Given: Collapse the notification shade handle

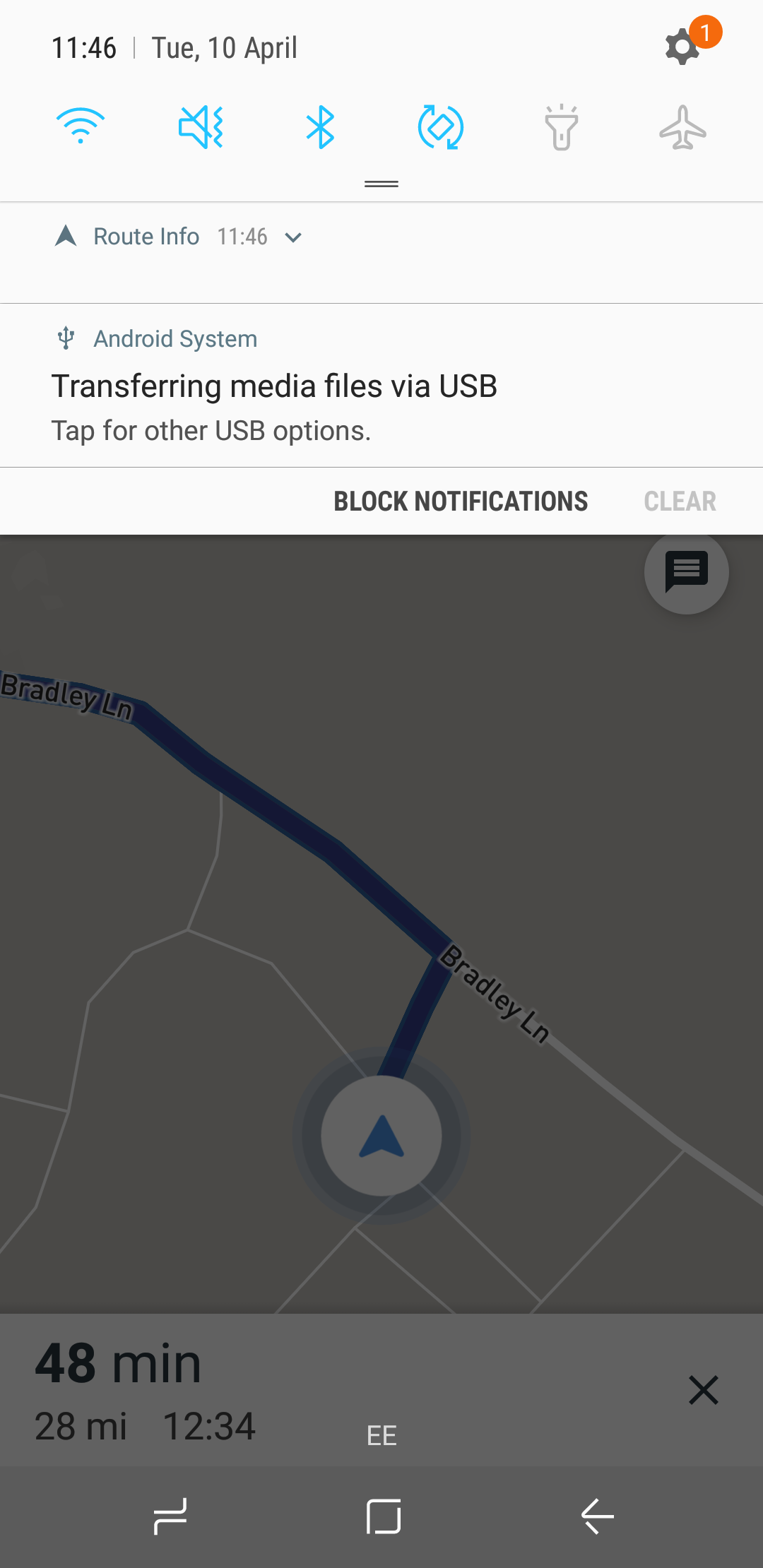Looking at the screenshot, I should (381, 182).
